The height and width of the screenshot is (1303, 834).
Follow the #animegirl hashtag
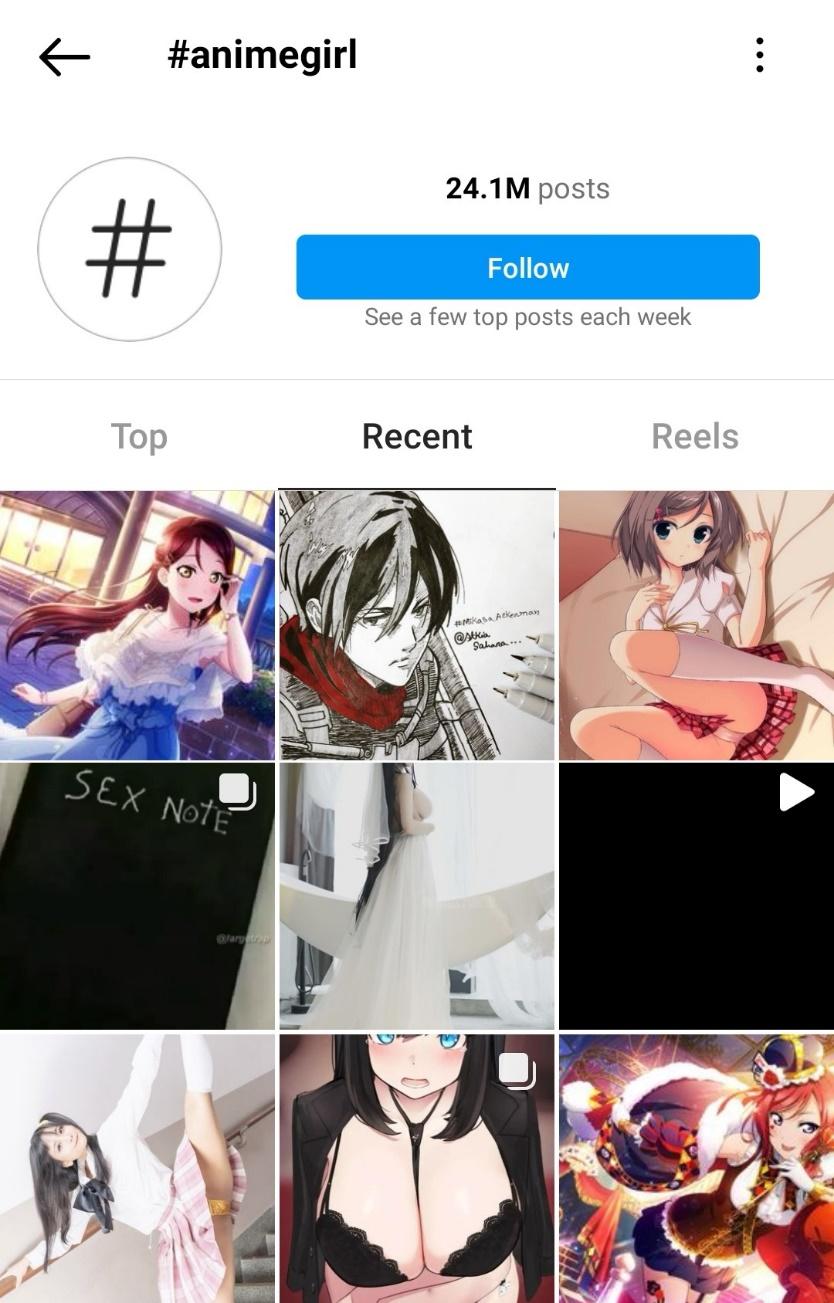coord(527,267)
